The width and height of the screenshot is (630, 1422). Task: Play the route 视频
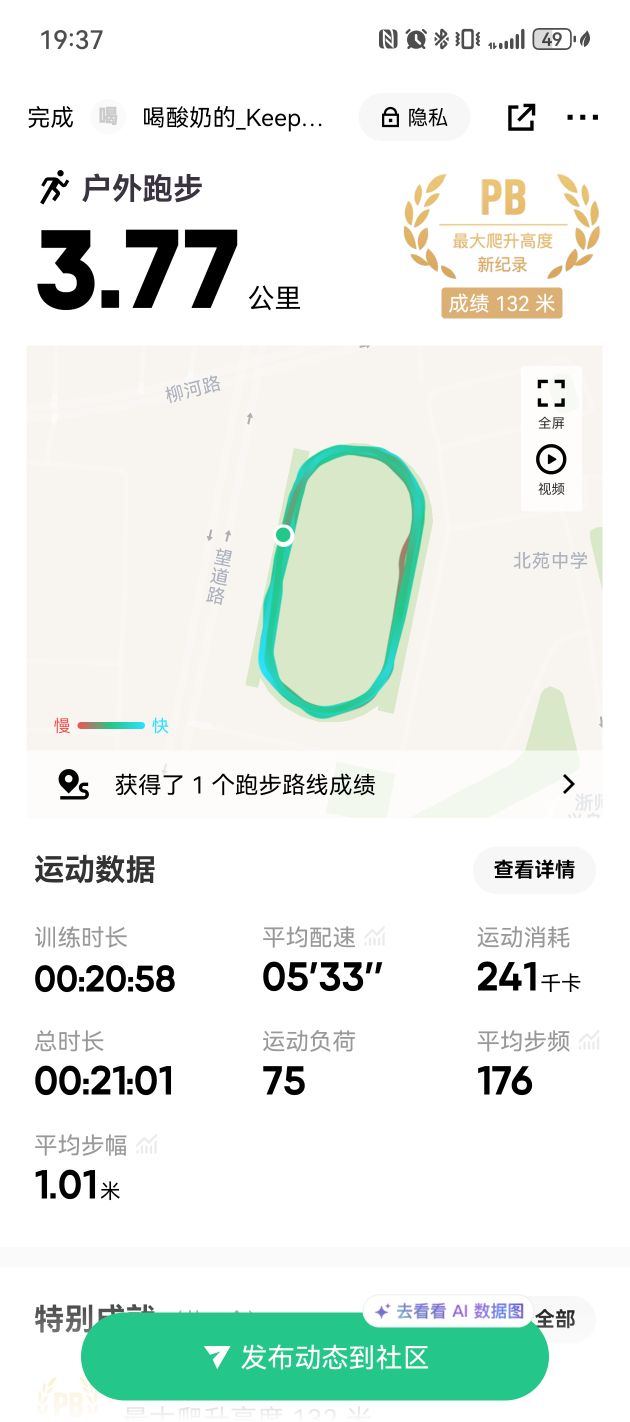tap(551, 470)
